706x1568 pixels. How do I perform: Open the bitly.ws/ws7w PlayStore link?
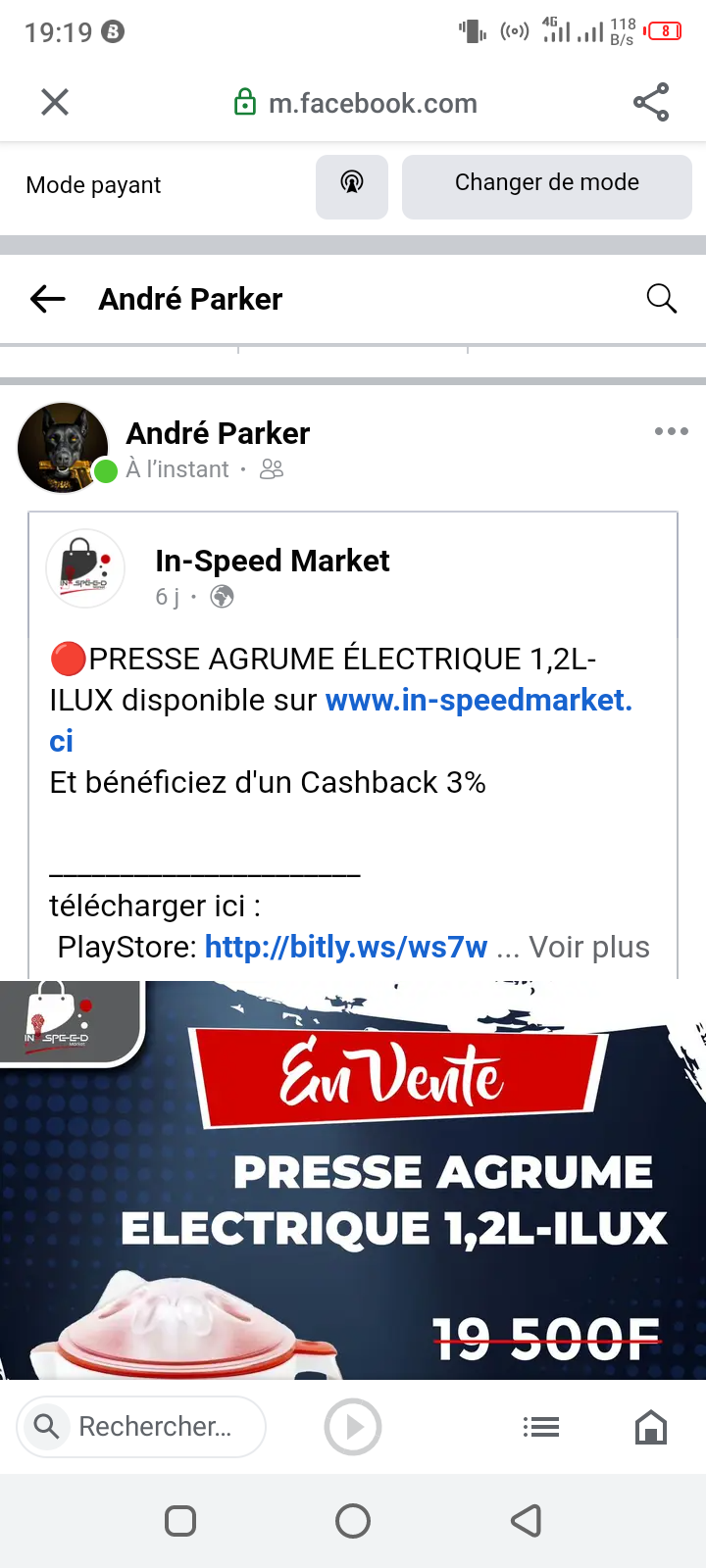click(345, 947)
